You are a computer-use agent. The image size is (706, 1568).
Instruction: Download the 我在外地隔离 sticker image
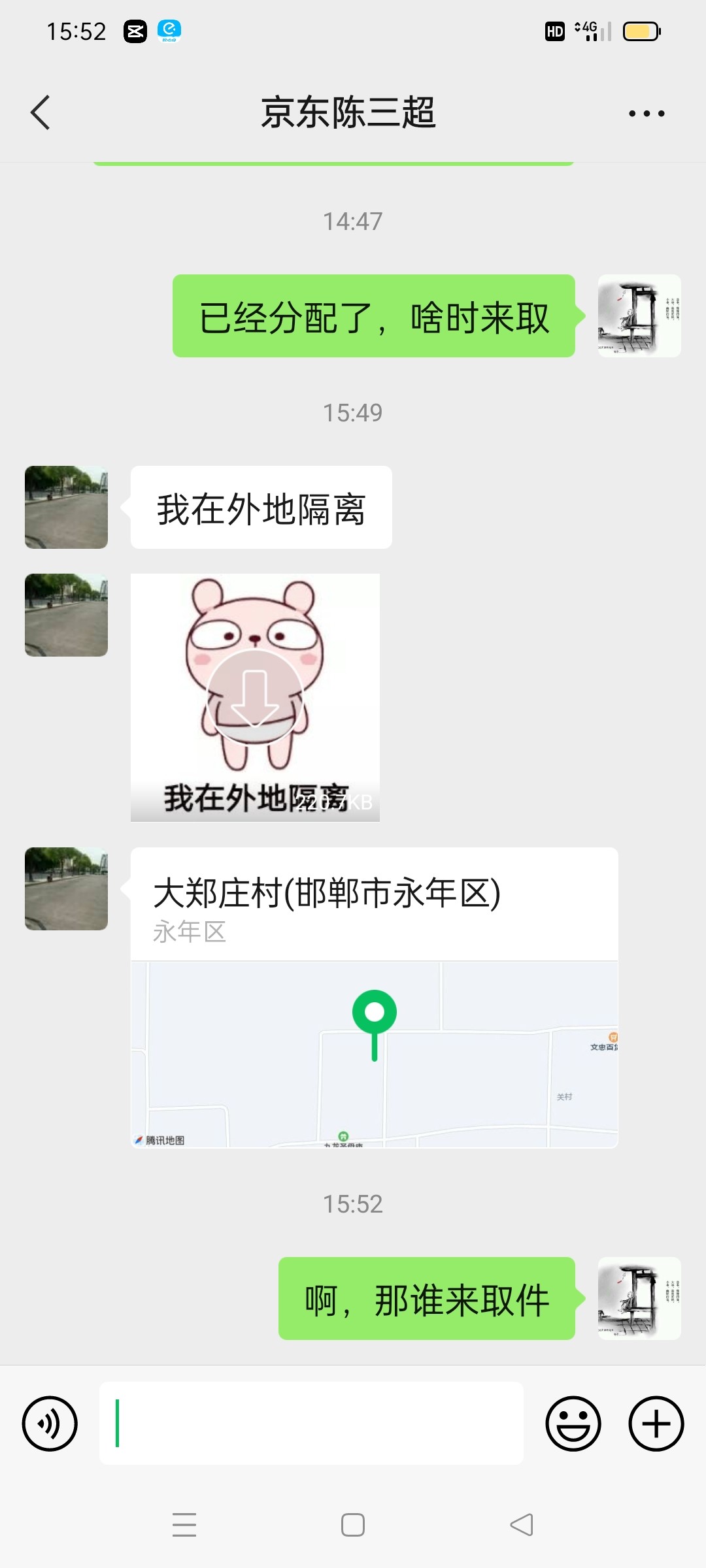pyautogui.click(x=255, y=697)
